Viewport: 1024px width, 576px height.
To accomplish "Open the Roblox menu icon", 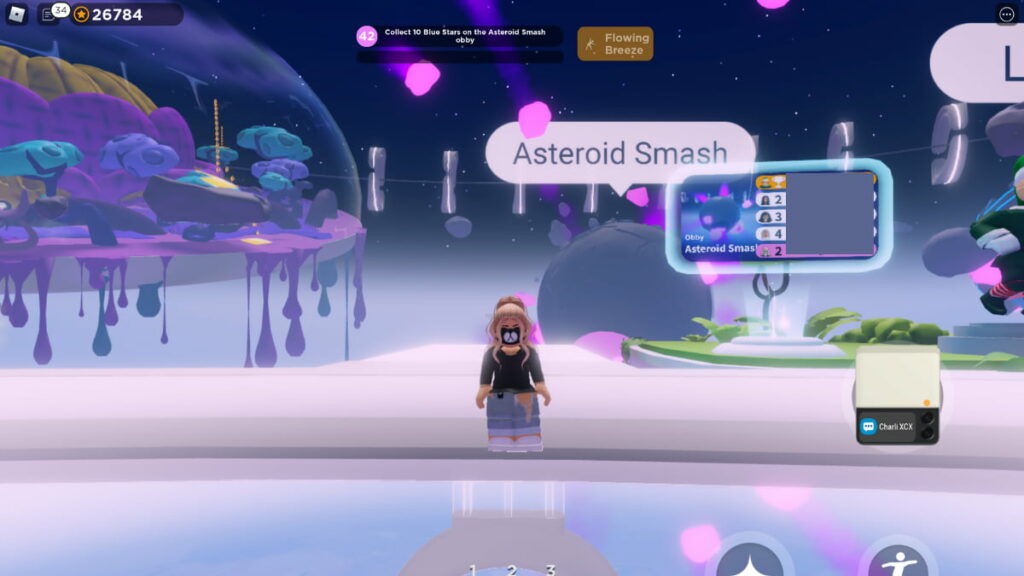I will coord(17,14).
